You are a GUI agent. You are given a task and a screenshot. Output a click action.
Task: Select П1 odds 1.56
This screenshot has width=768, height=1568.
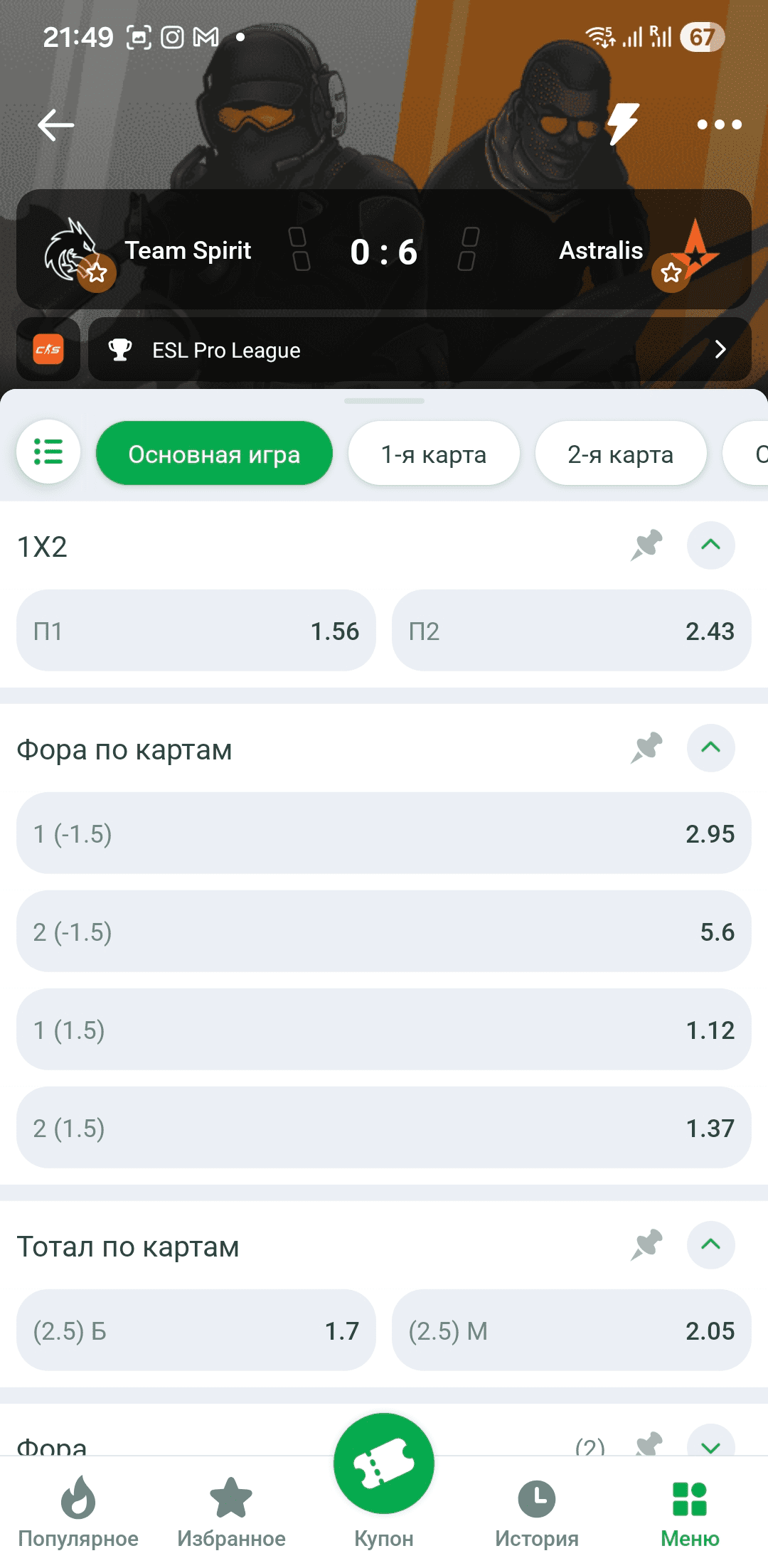click(x=196, y=631)
